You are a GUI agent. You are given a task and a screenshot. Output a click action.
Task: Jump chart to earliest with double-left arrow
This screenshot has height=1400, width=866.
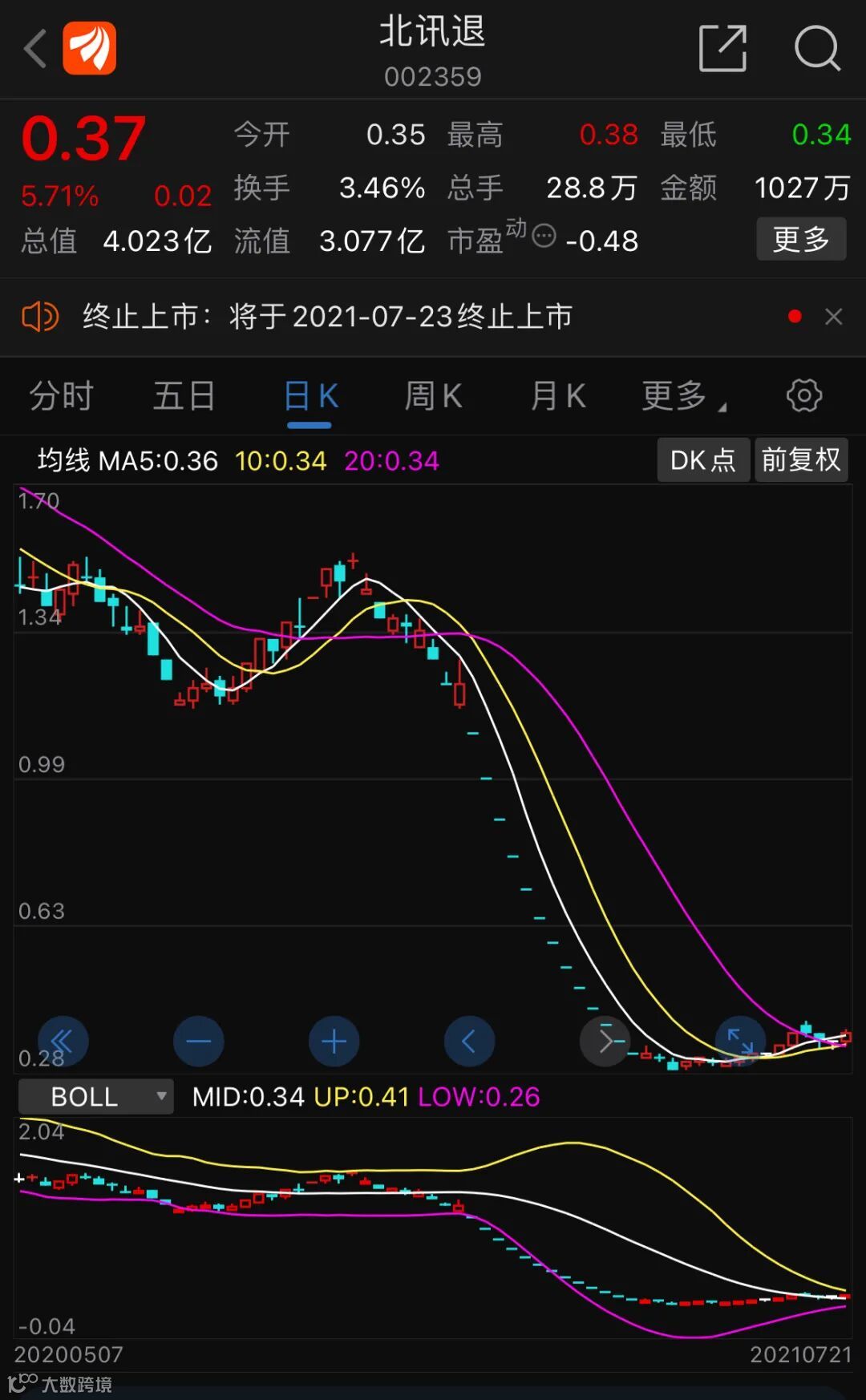click(63, 1042)
